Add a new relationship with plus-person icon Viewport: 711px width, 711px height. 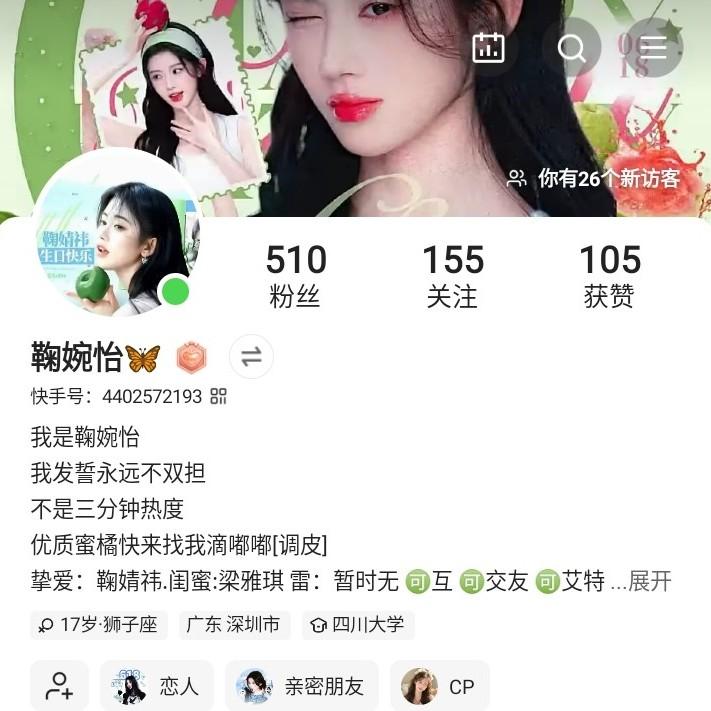tap(59, 686)
